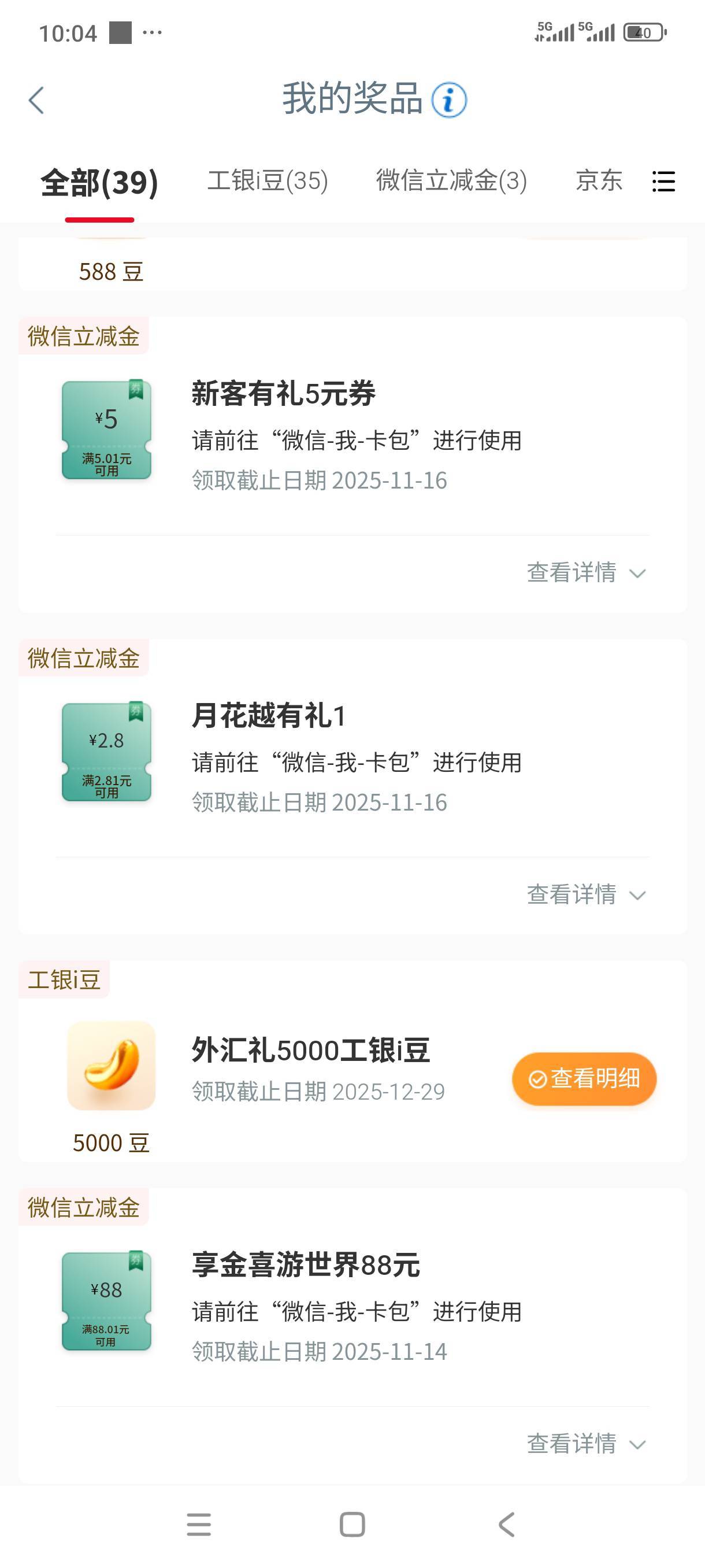This screenshot has height=1568, width=705.
Task: Select the 全部(39) tab
Action: [99, 183]
